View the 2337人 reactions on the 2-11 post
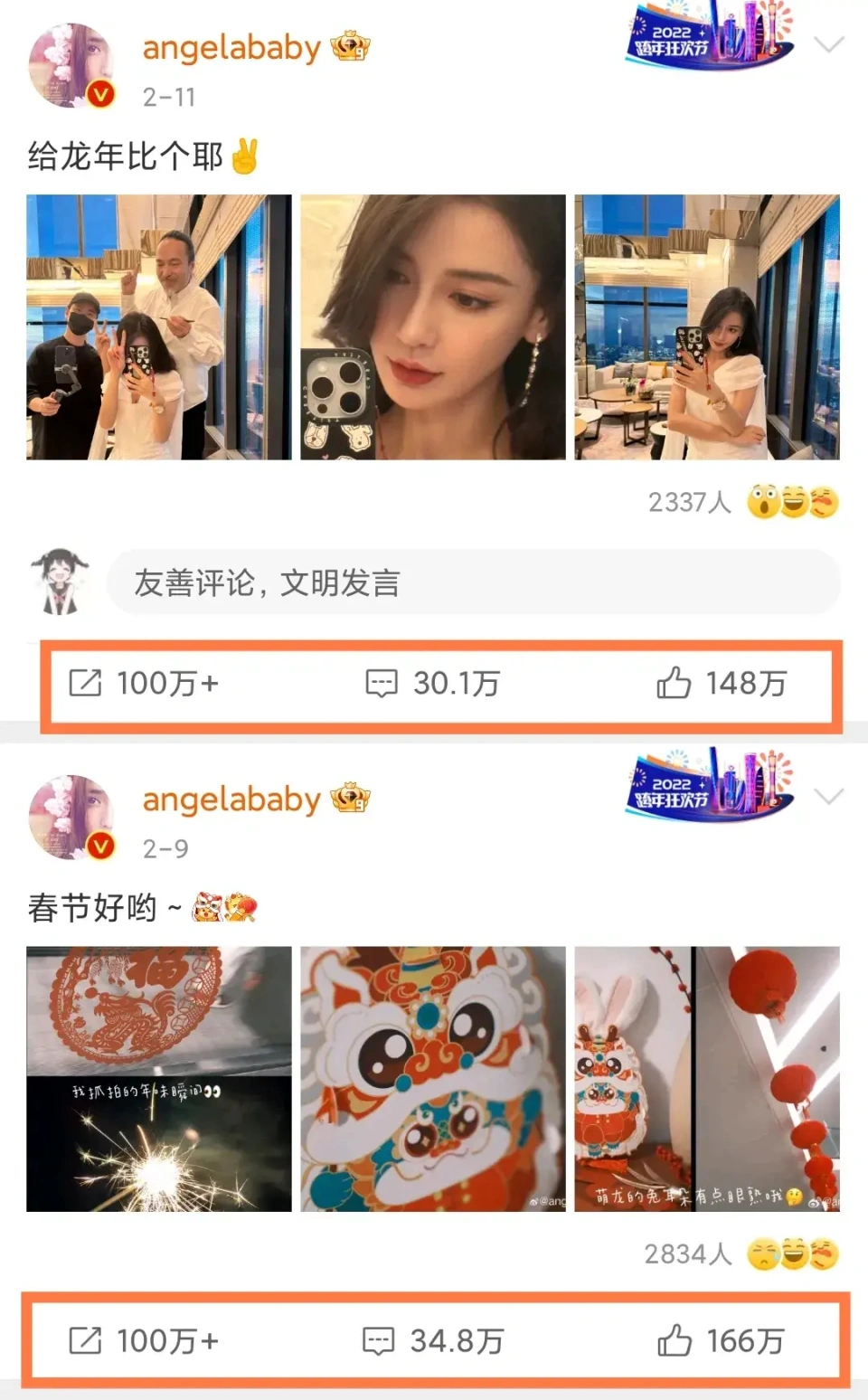 point(742,502)
